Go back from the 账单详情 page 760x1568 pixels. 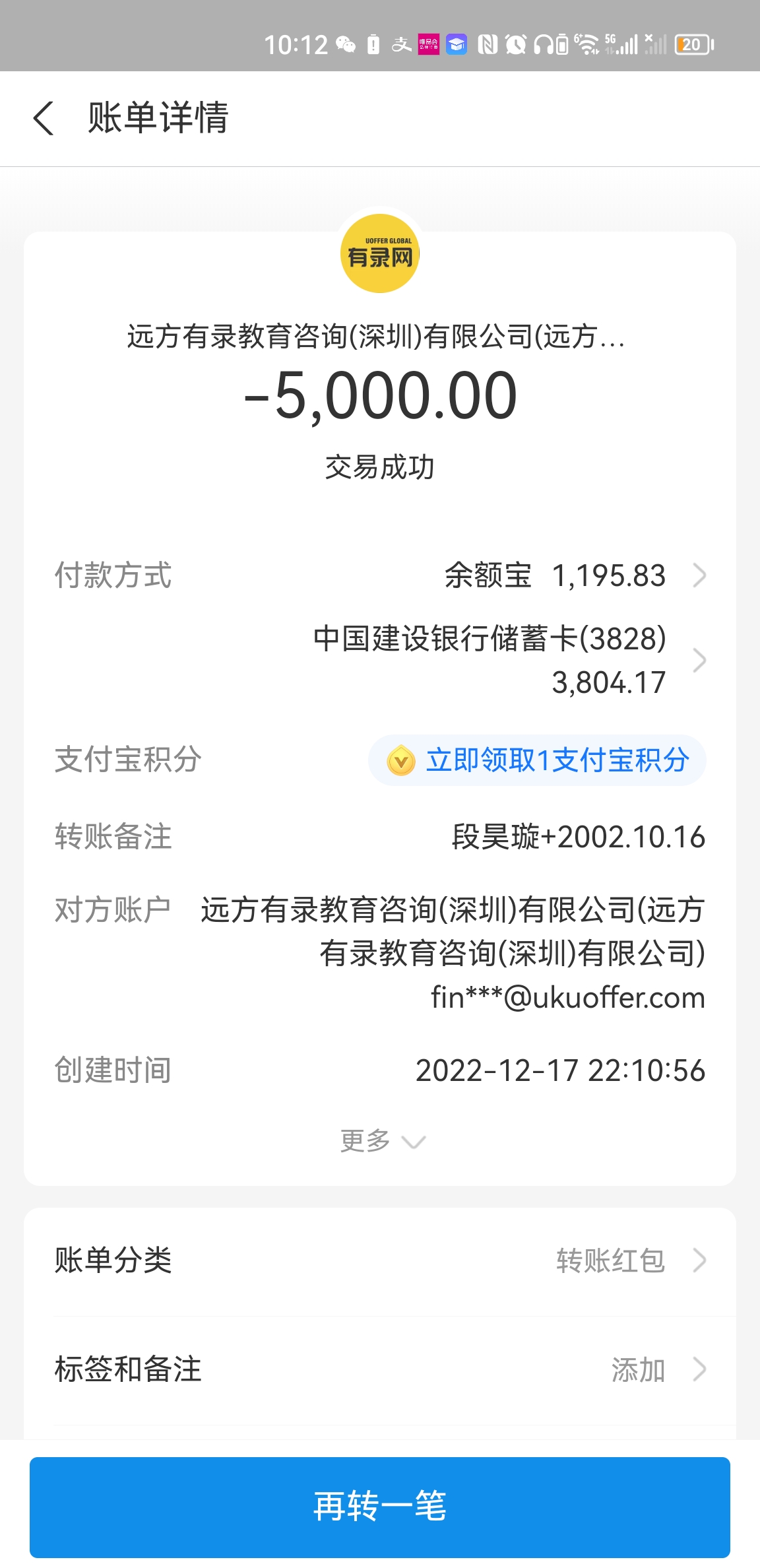point(44,119)
